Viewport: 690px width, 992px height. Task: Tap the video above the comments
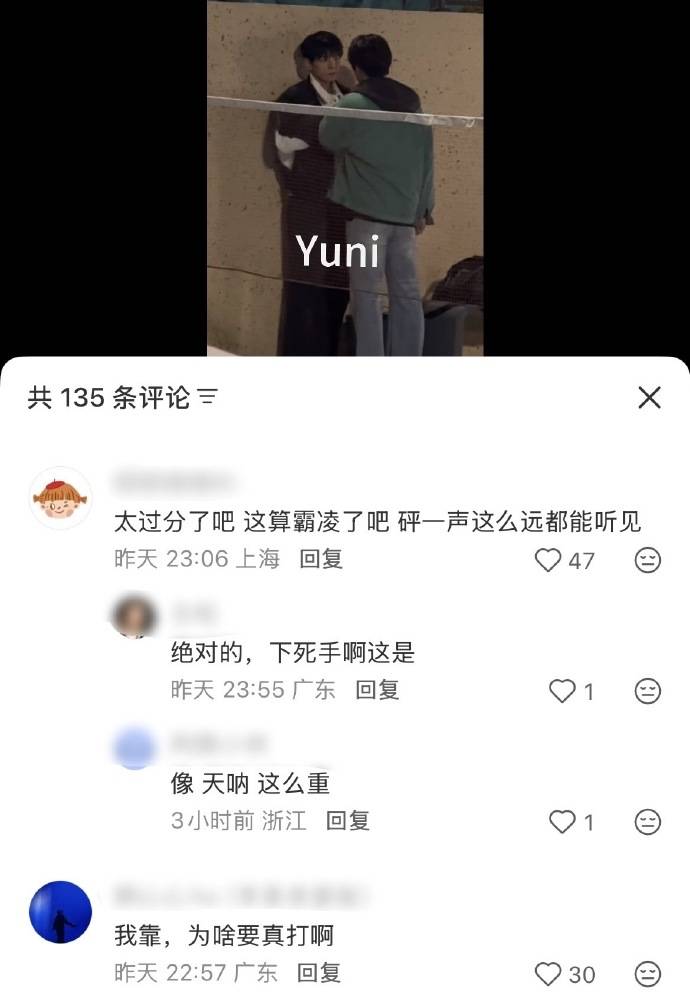[345, 178]
